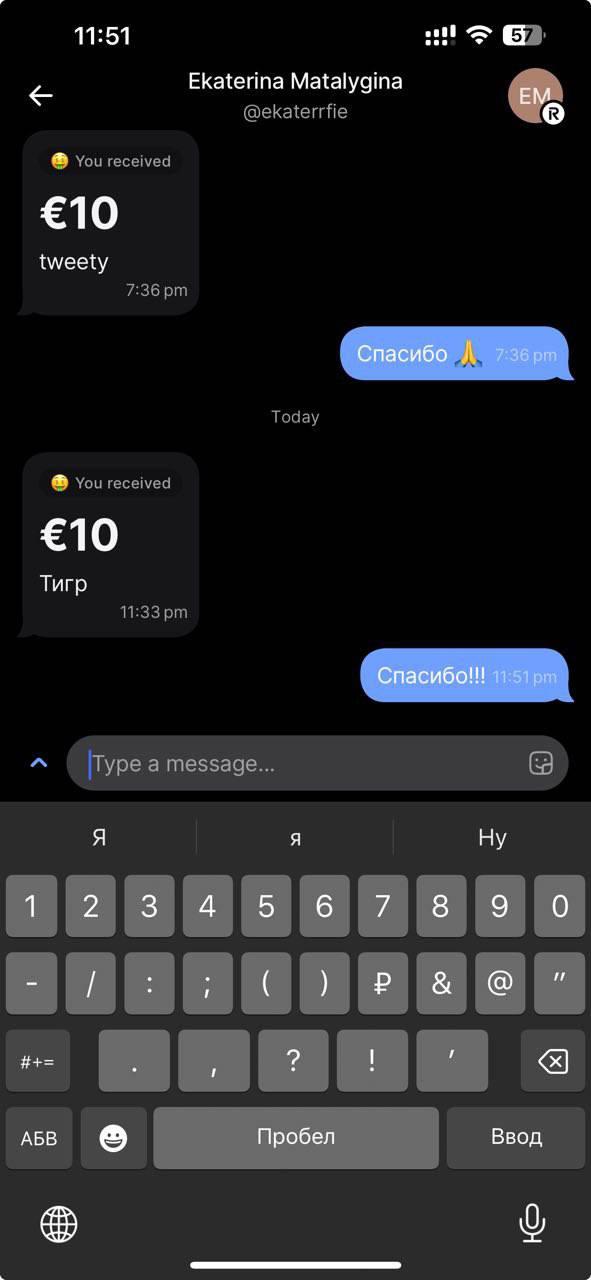Screen dimensions: 591x1280
Task: Choose the keyboard suggestion Ну
Action: [x=492, y=838]
